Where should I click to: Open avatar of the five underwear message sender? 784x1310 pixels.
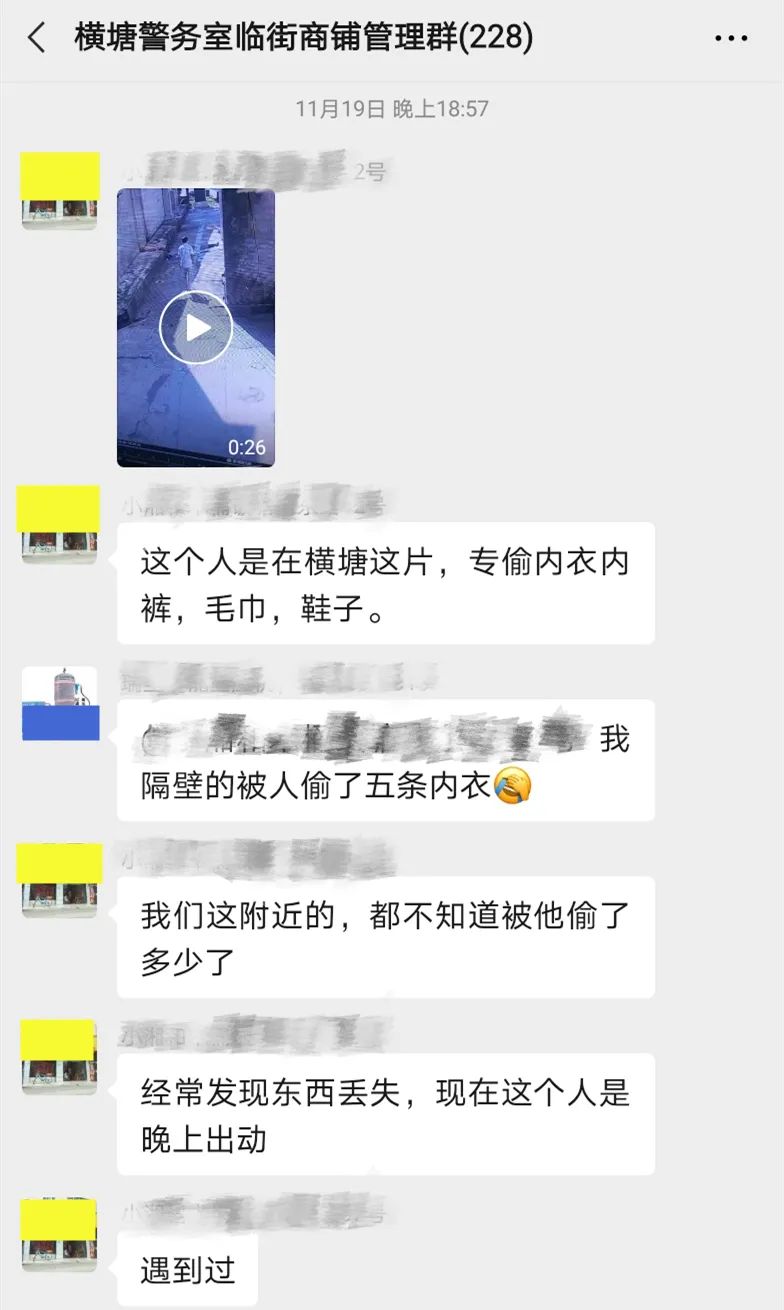60,703
